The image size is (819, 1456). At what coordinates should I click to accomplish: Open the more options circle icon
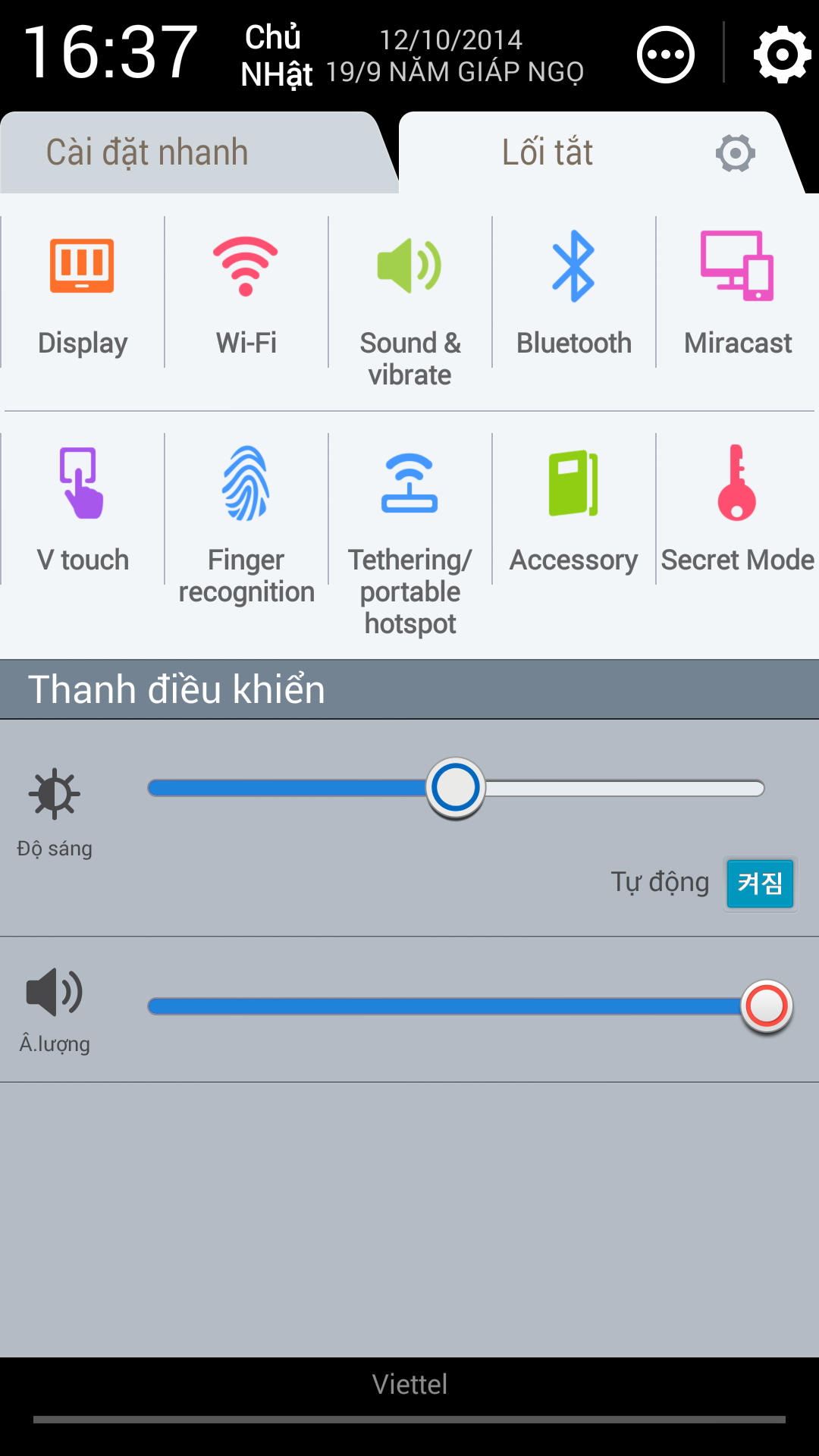[665, 55]
